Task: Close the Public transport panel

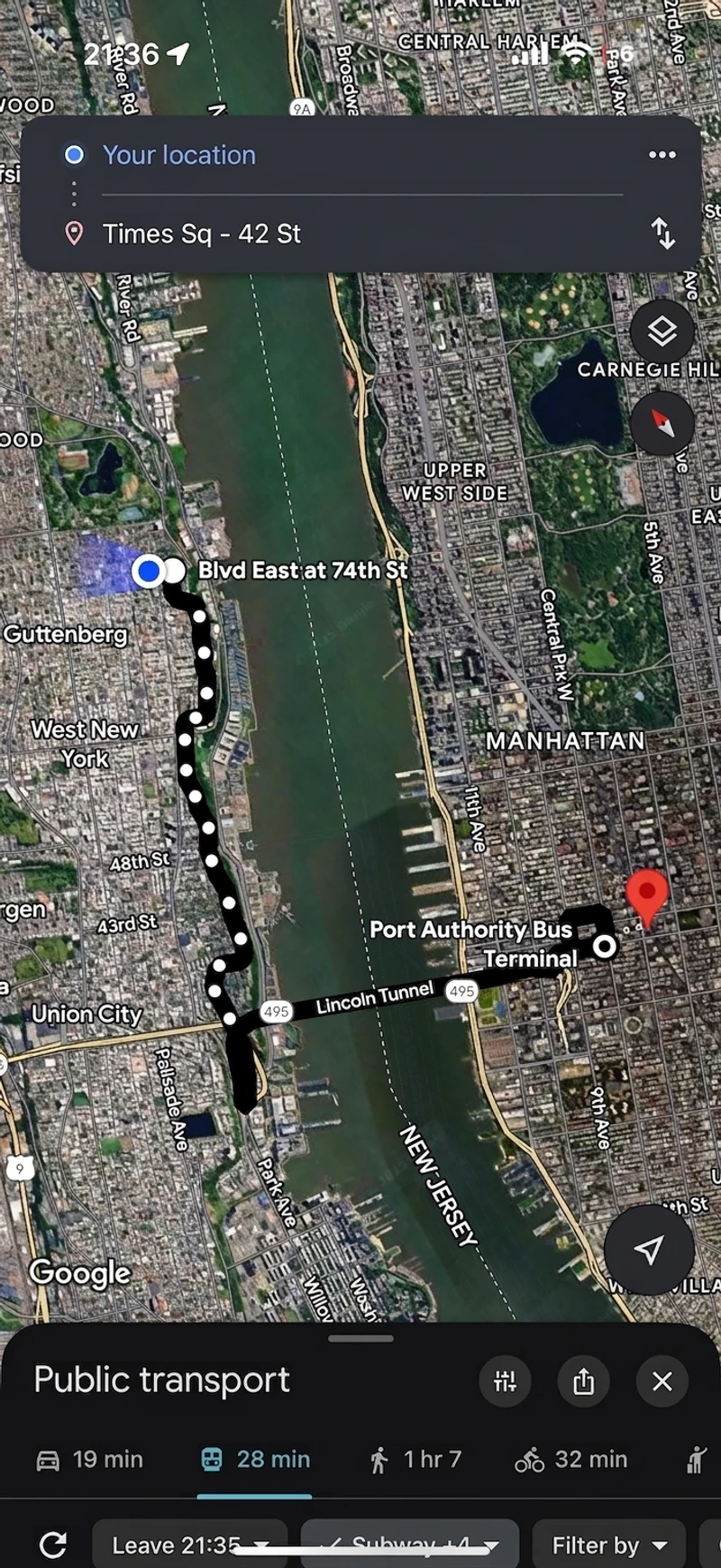Action: coord(662,1380)
